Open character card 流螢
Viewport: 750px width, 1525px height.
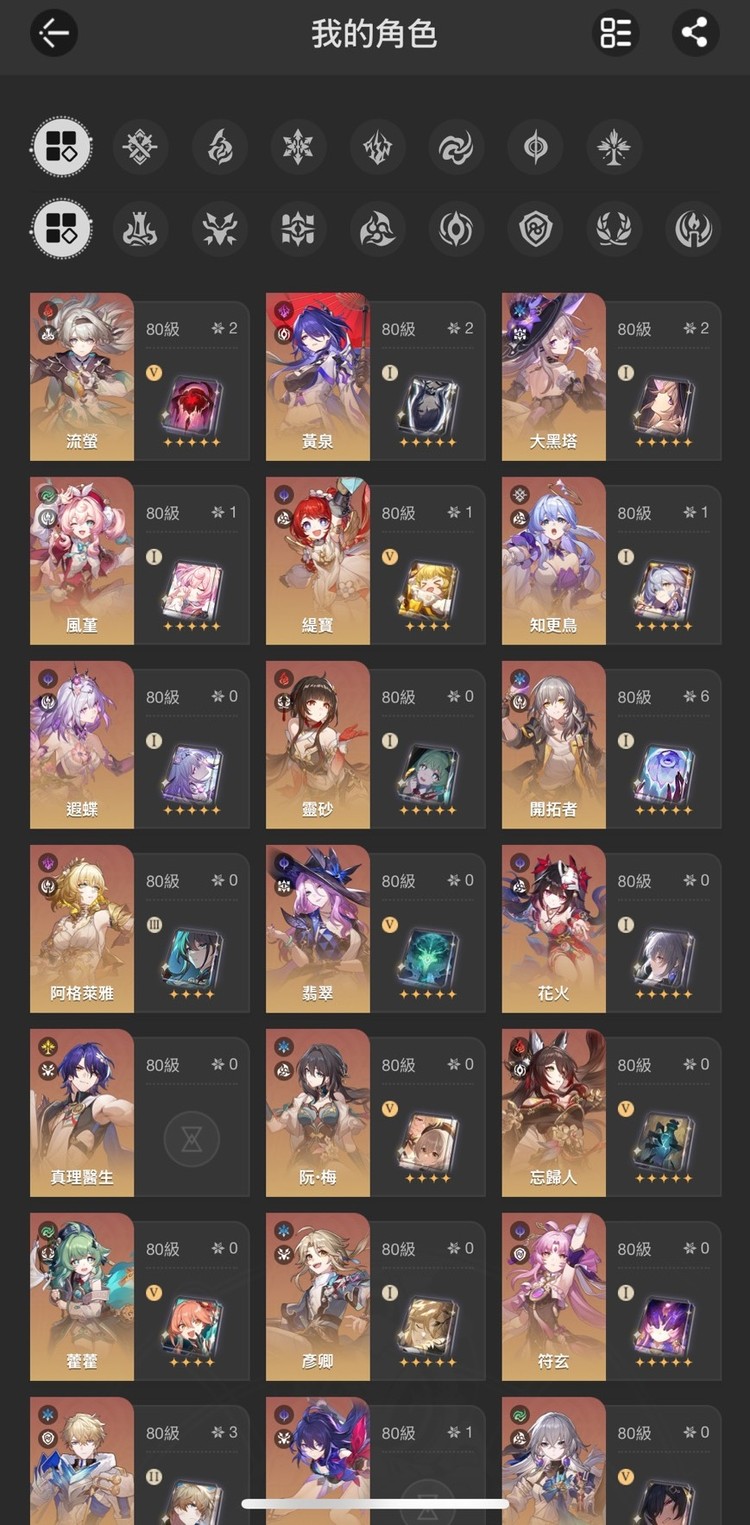click(x=82, y=377)
